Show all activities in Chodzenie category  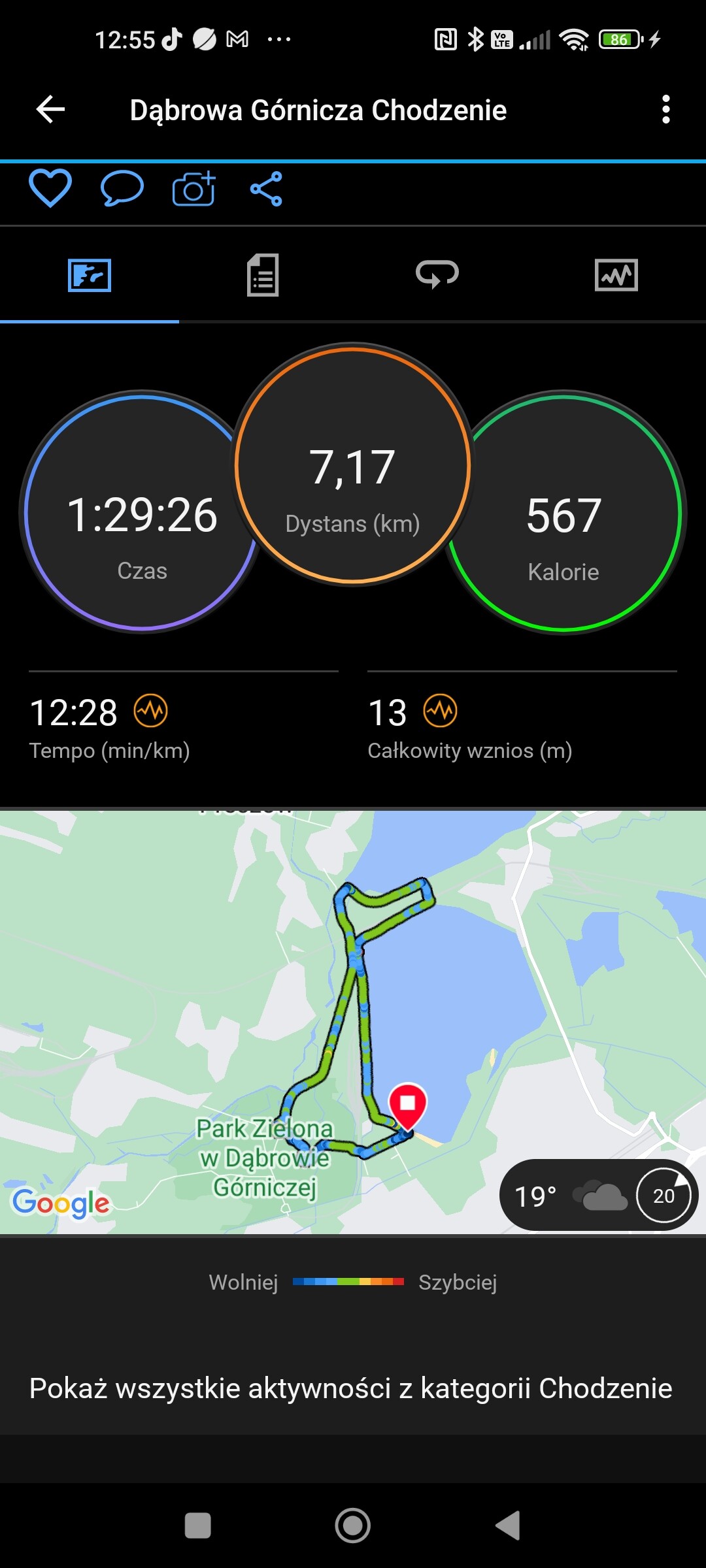tap(351, 1388)
